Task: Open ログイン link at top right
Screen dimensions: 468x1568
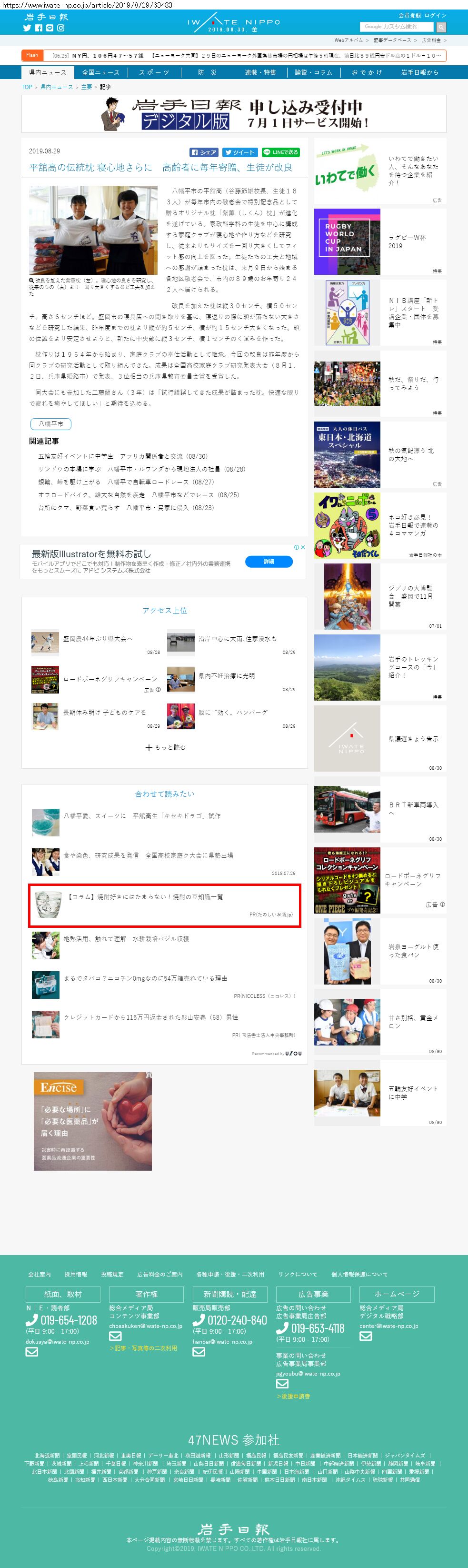Action: tap(435, 15)
